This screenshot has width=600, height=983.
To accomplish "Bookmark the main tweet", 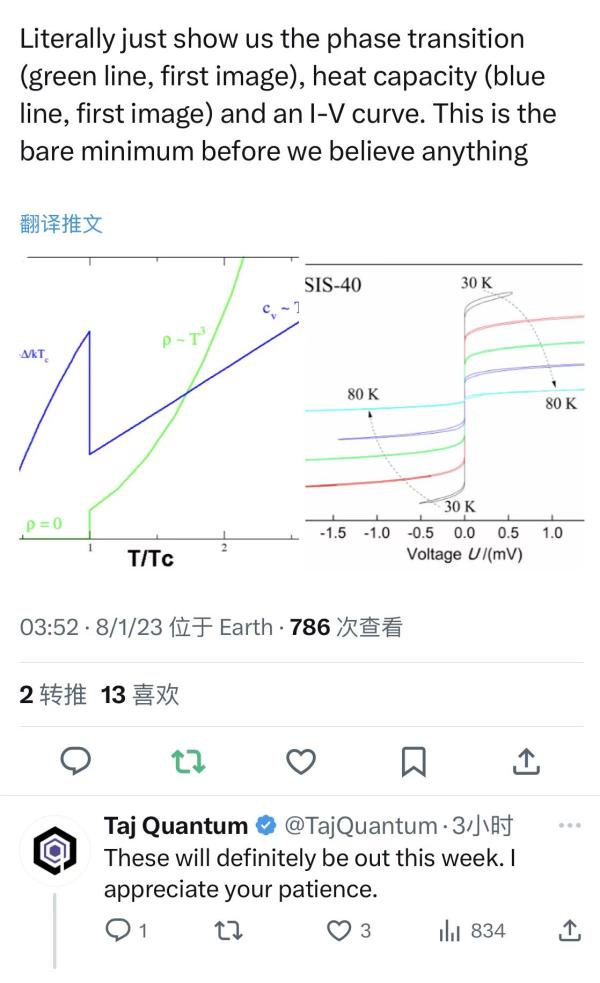I will click(x=413, y=762).
